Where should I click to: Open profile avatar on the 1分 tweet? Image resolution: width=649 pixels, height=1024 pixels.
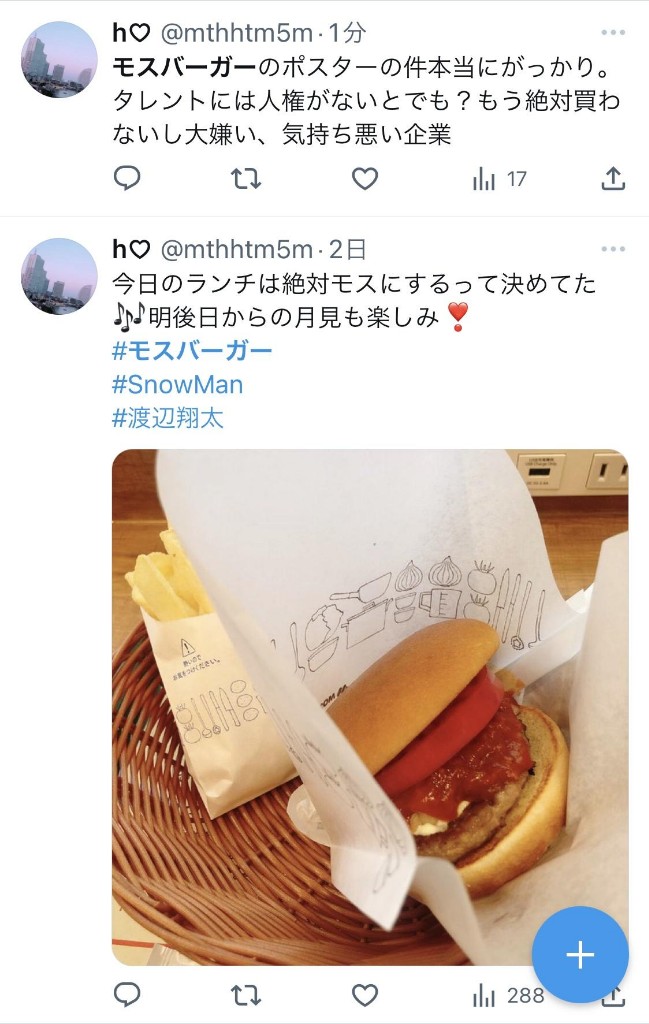pos(59,60)
